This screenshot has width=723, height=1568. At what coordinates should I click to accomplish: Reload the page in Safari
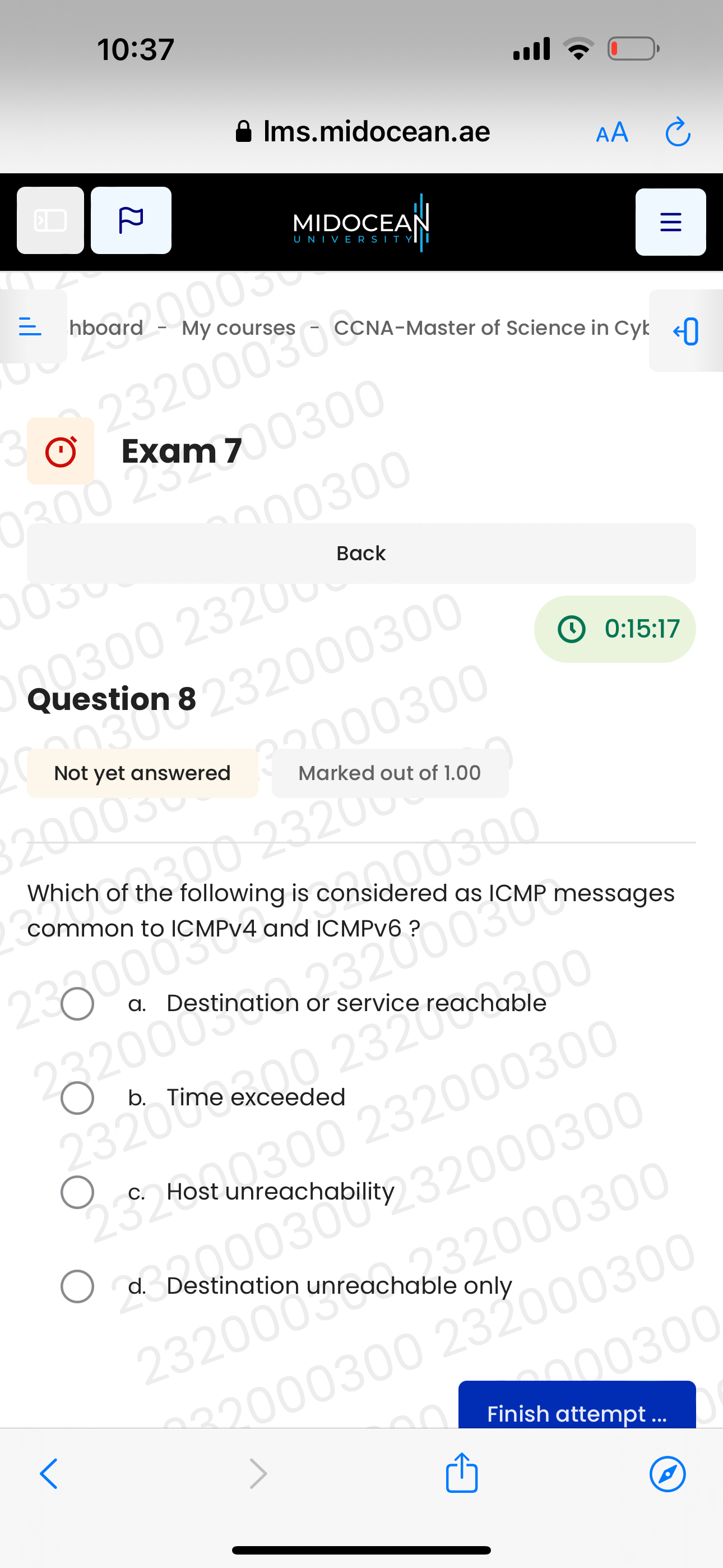[678, 132]
